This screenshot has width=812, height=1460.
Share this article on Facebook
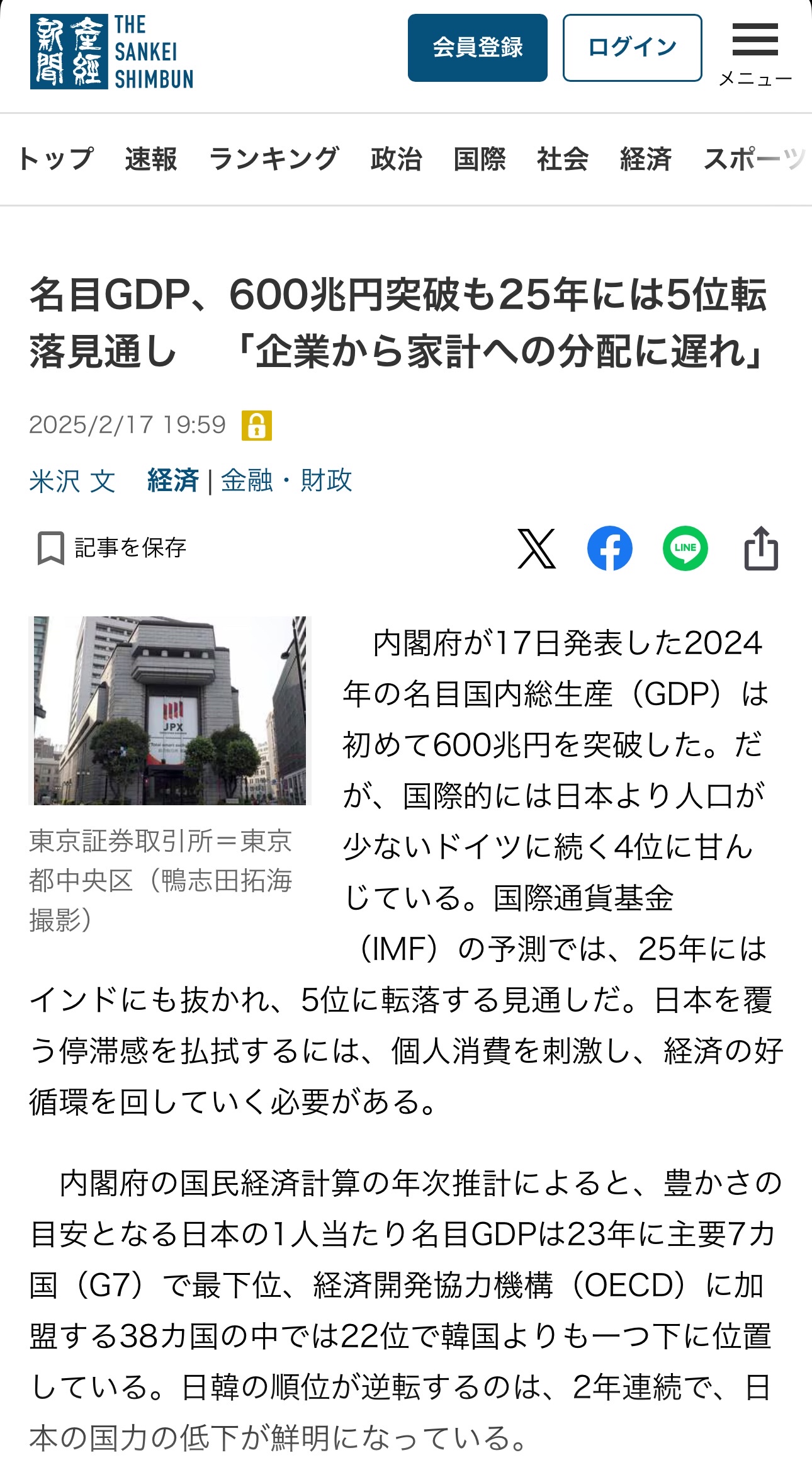[609, 548]
